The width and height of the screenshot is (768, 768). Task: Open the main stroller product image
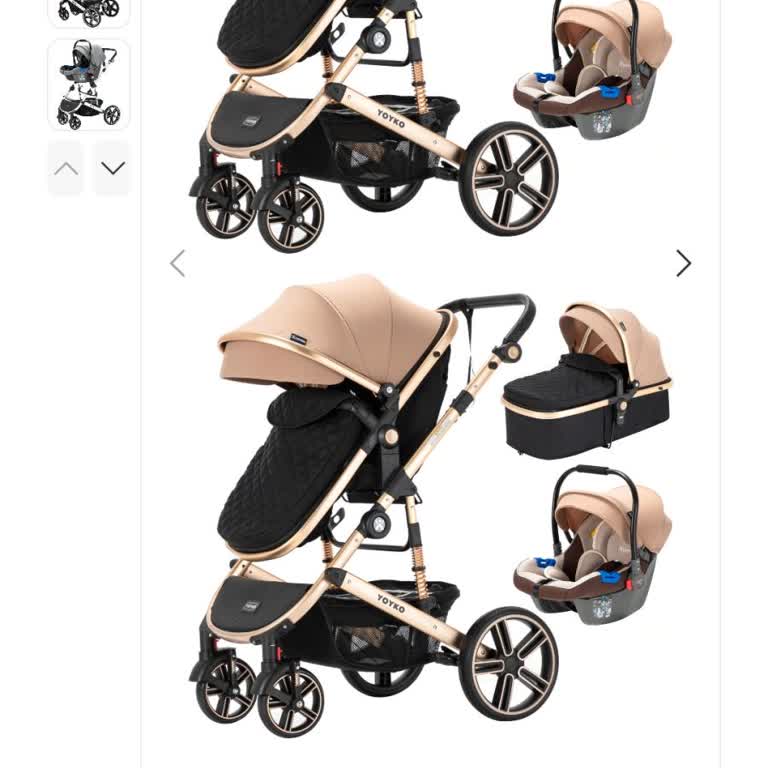430,500
